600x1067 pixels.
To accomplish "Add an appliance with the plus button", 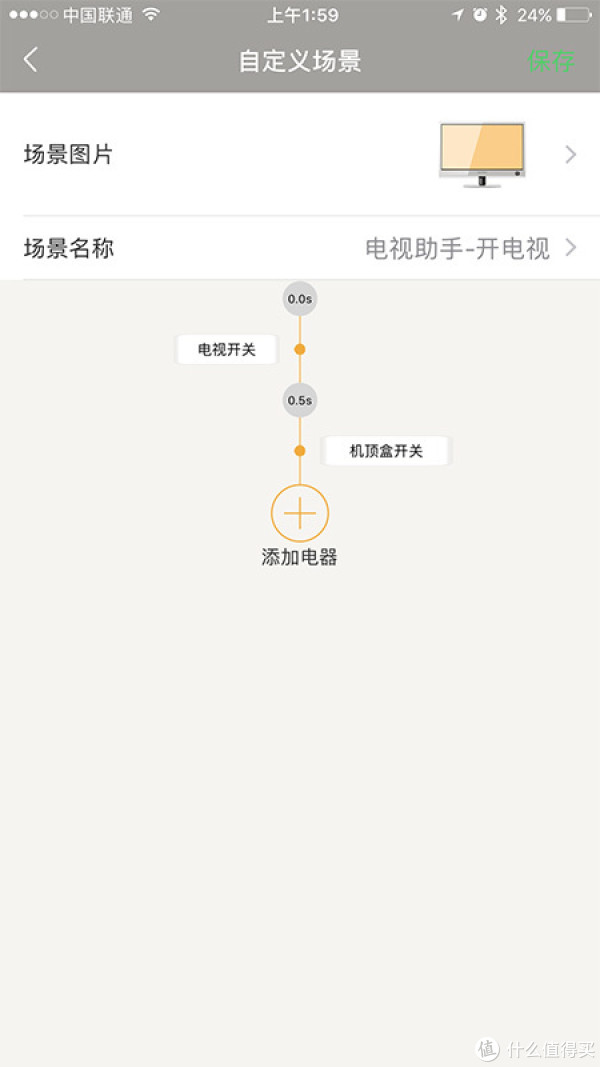I will [x=300, y=513].
